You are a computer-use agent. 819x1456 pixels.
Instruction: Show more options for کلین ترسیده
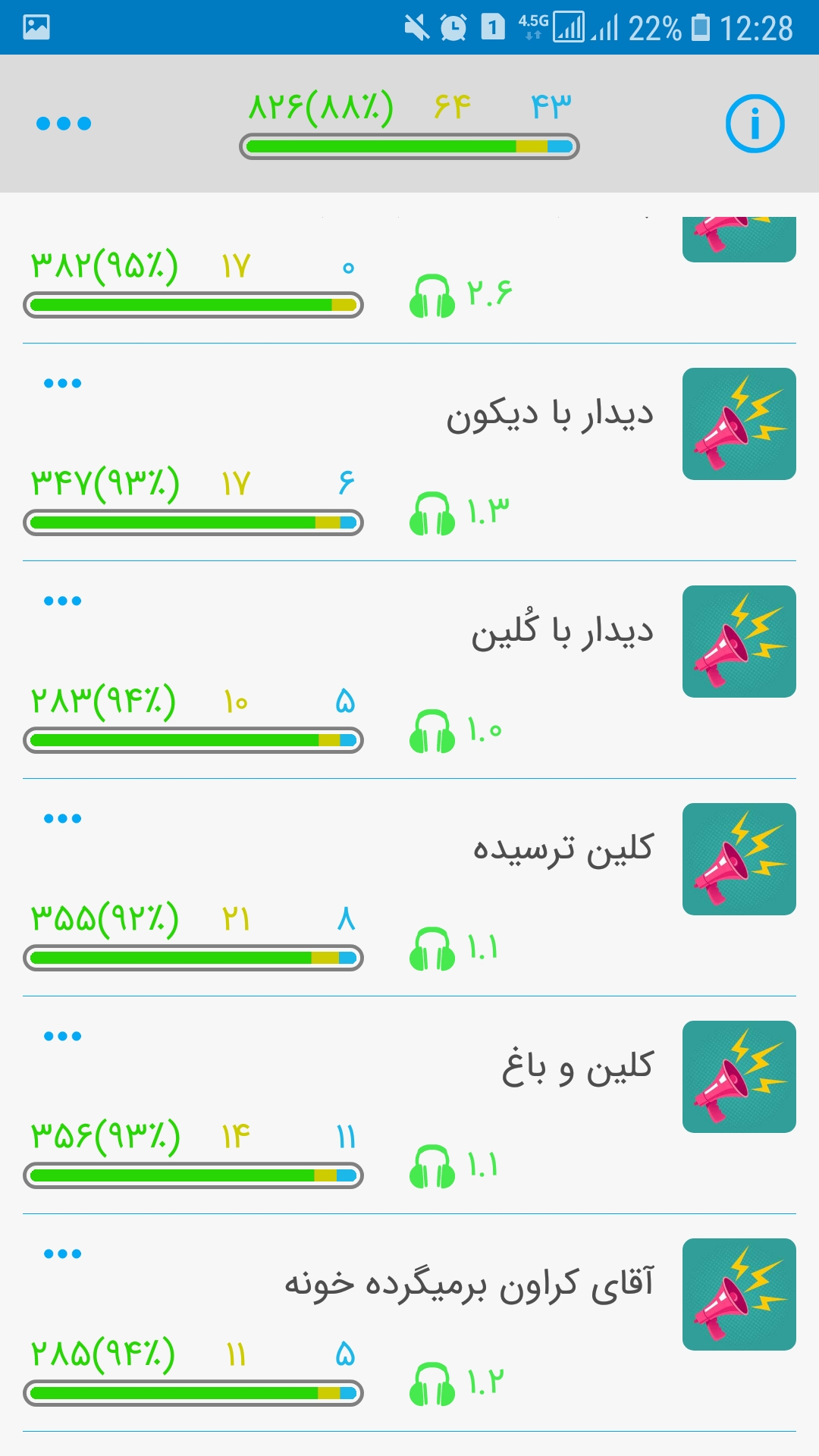[x=62, y=818]
